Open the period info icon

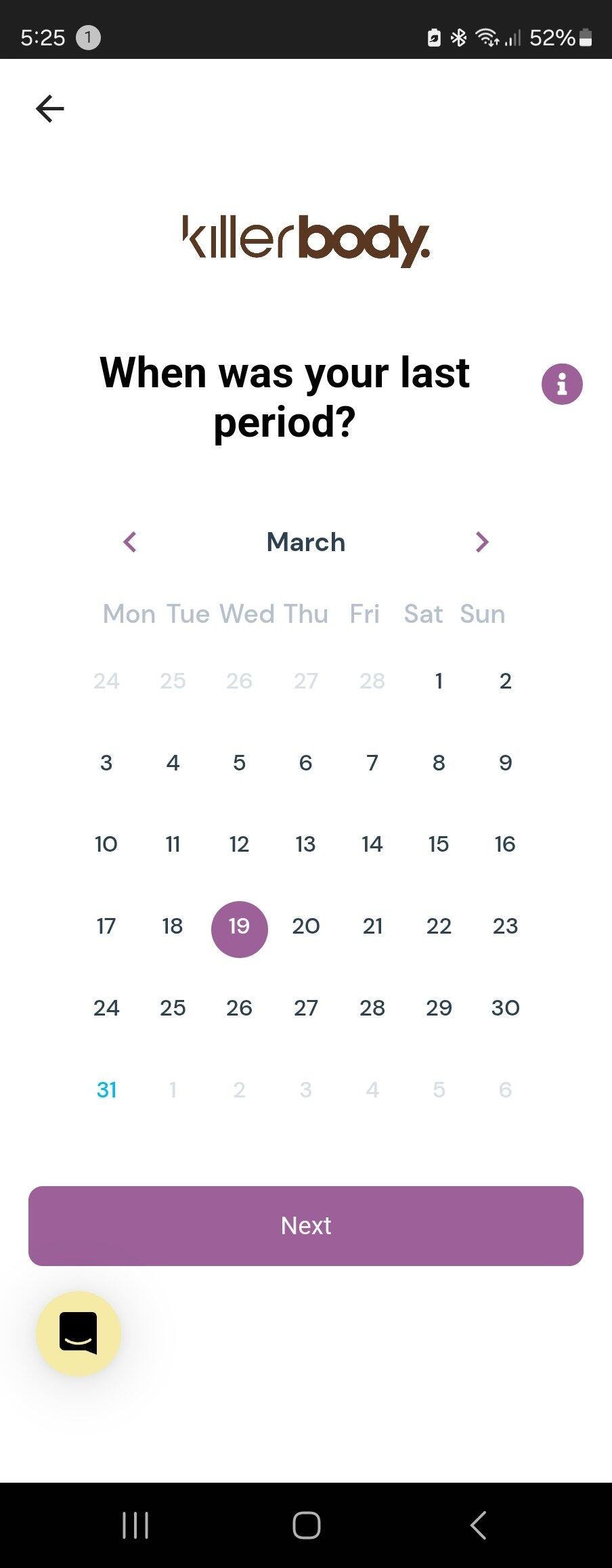(561, 384)
